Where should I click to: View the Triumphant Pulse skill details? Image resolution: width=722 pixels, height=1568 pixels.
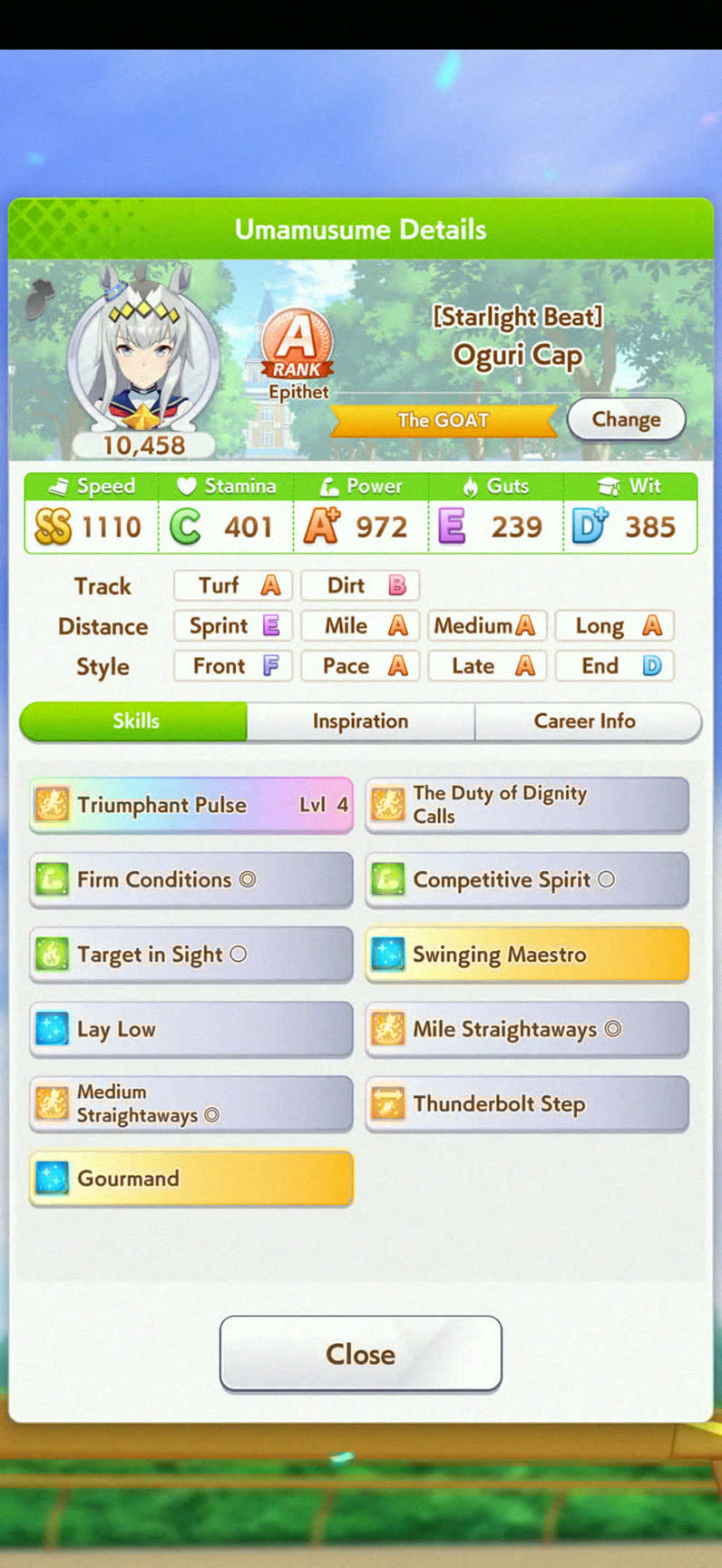pyautogui.click(x=191, y=805)
